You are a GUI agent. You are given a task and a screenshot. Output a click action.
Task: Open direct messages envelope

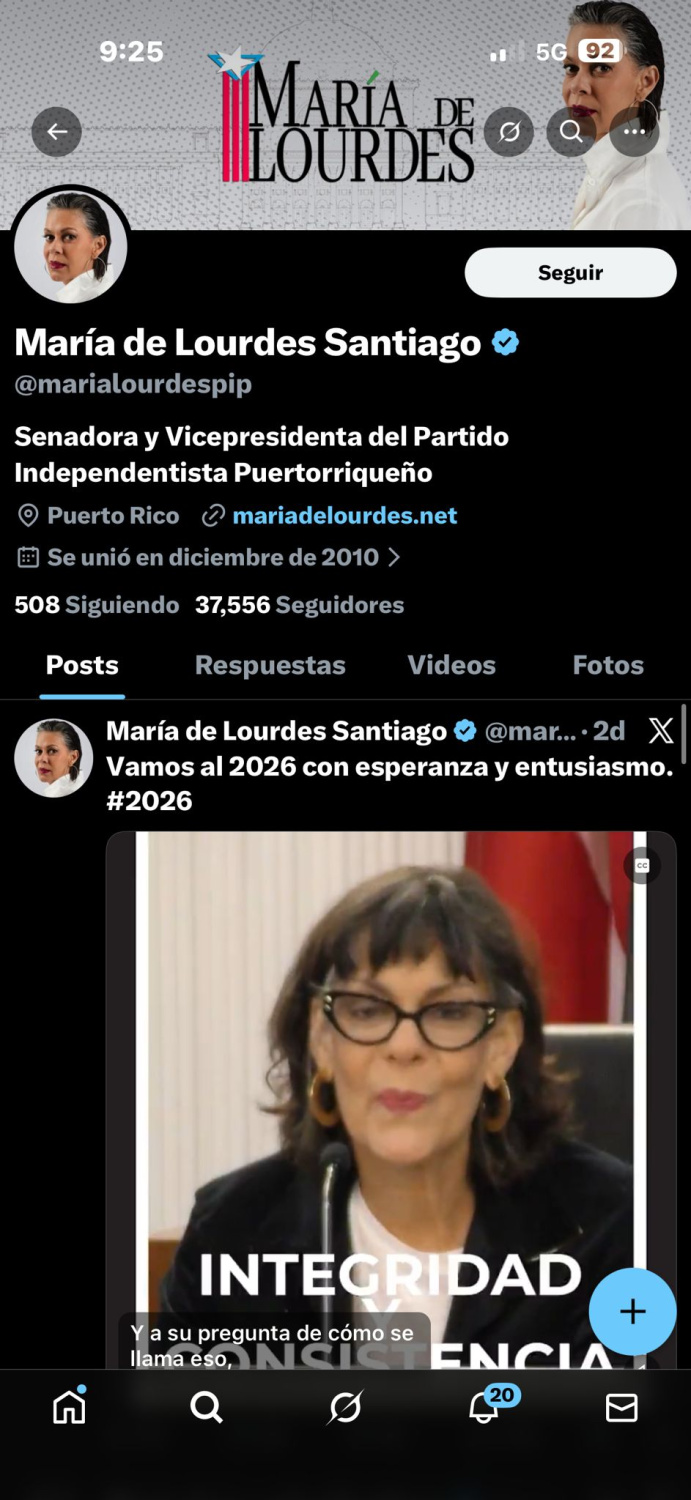(621, 1407)
